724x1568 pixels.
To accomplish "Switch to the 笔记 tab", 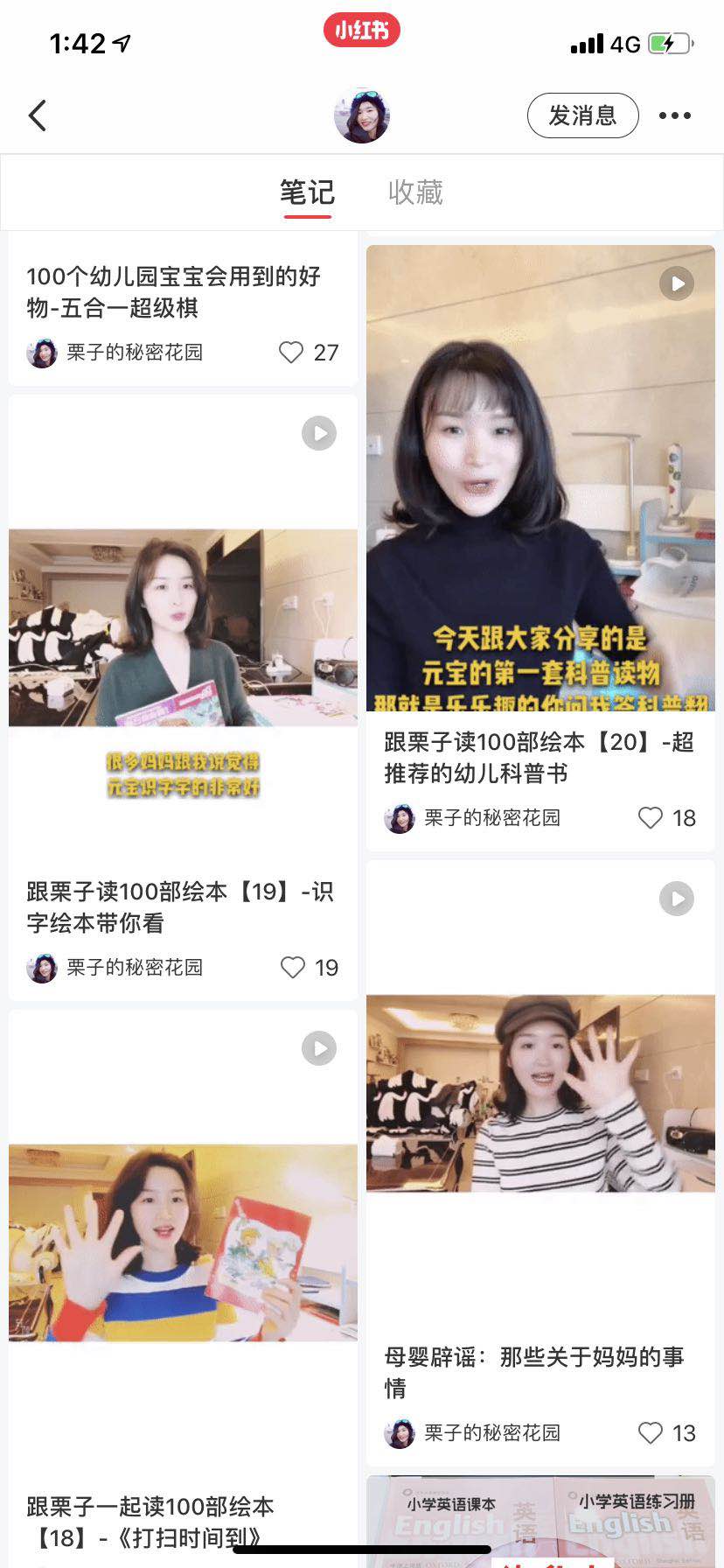I will click(307, 192).
